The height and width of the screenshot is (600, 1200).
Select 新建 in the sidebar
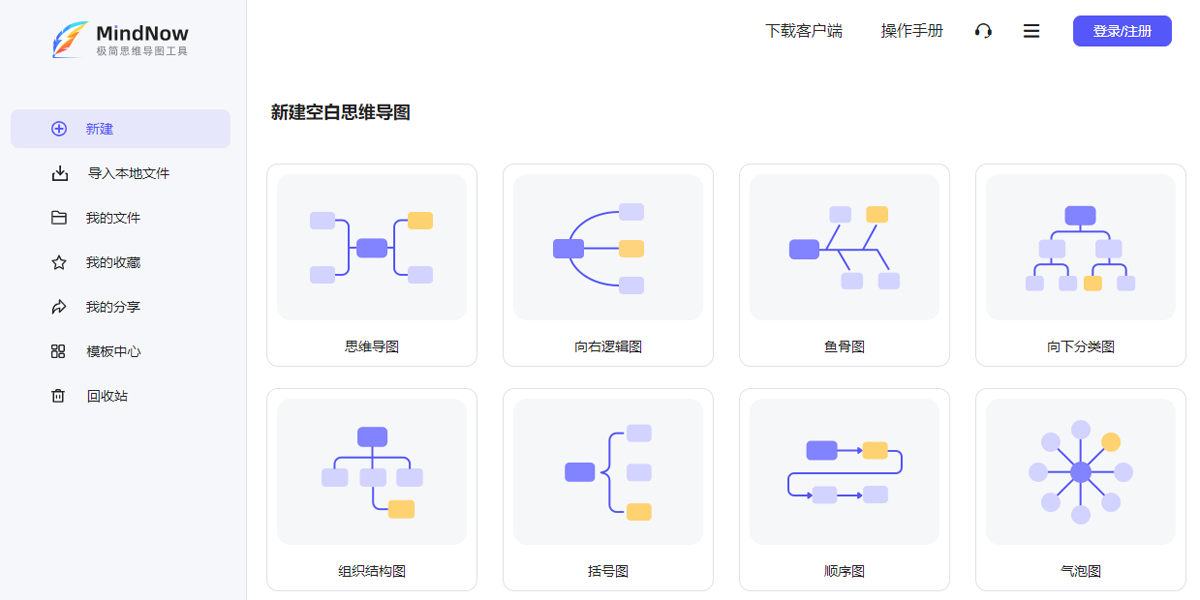click(120, 129)
